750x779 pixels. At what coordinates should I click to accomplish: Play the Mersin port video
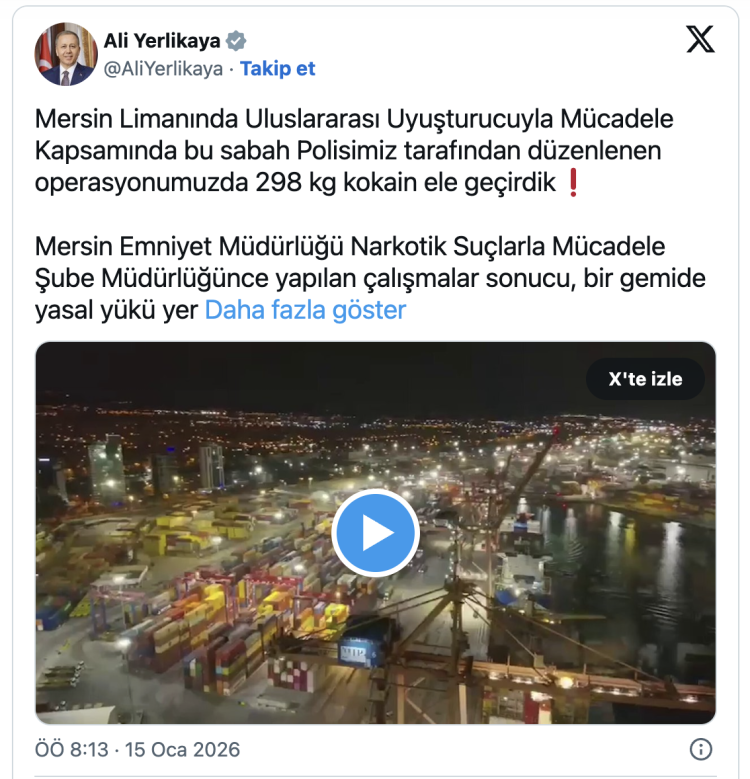pyautogui.click(x=375, y=533)
